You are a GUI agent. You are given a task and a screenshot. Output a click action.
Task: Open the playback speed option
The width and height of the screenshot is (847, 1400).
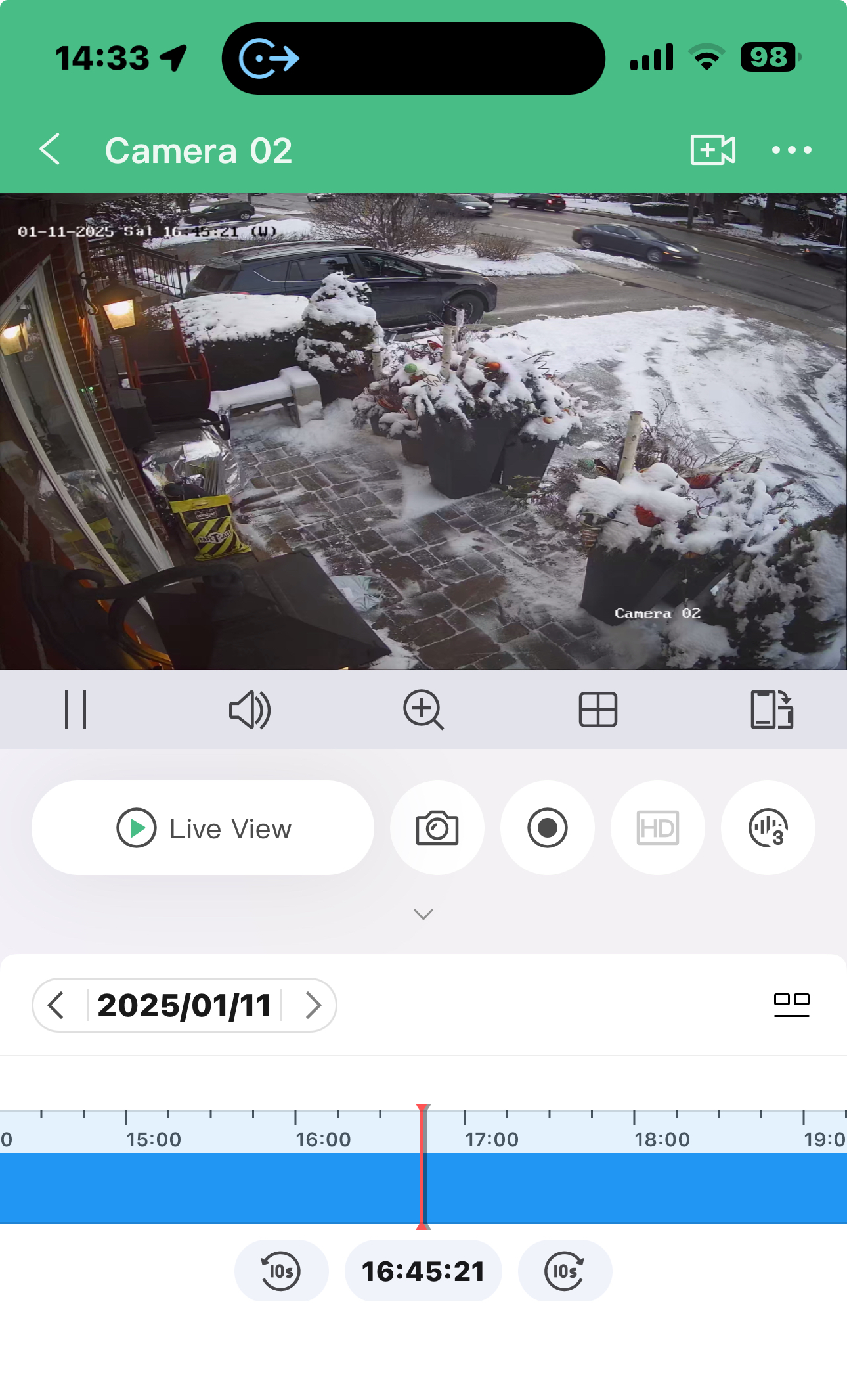click(x=768, y=828)
